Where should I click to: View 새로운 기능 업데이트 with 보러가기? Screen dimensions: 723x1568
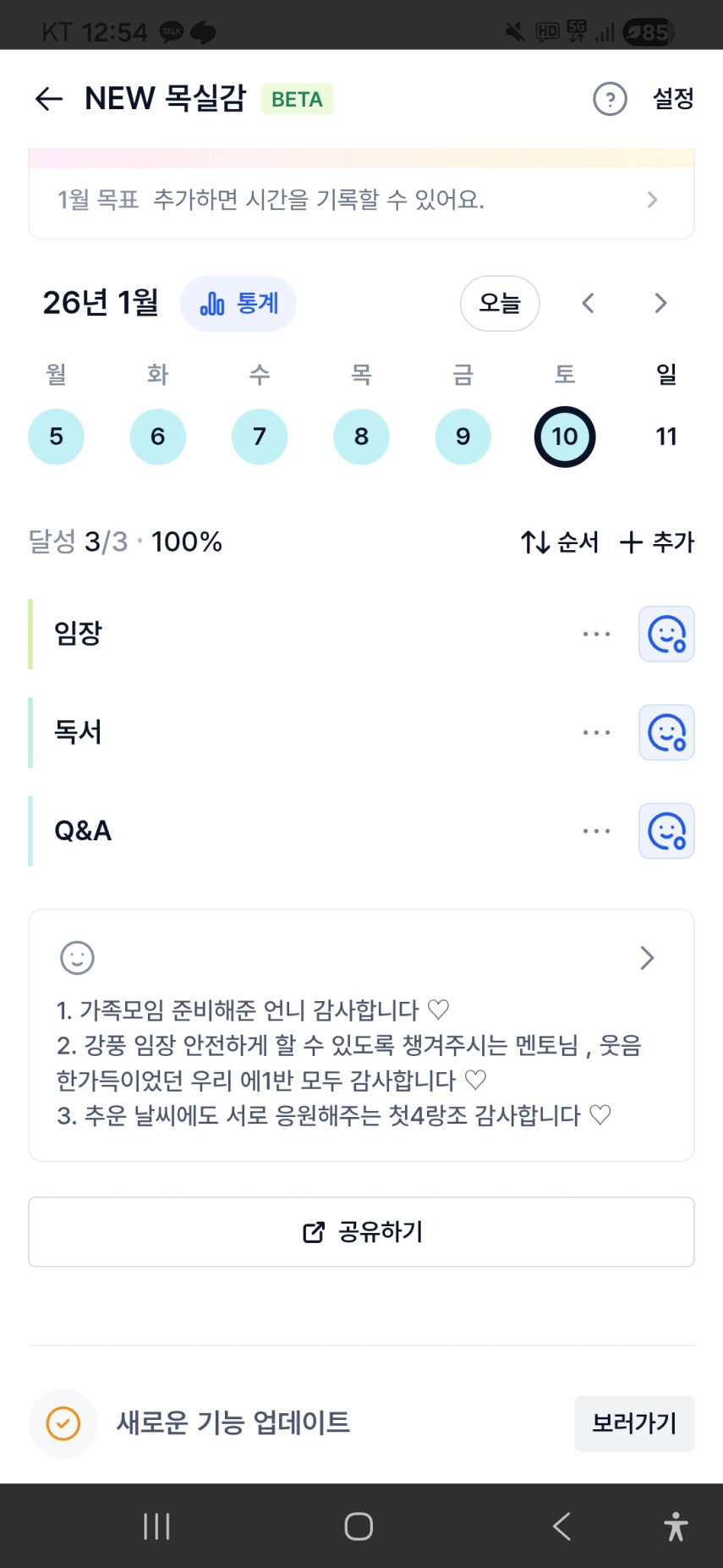click(x=634, y=1423)
